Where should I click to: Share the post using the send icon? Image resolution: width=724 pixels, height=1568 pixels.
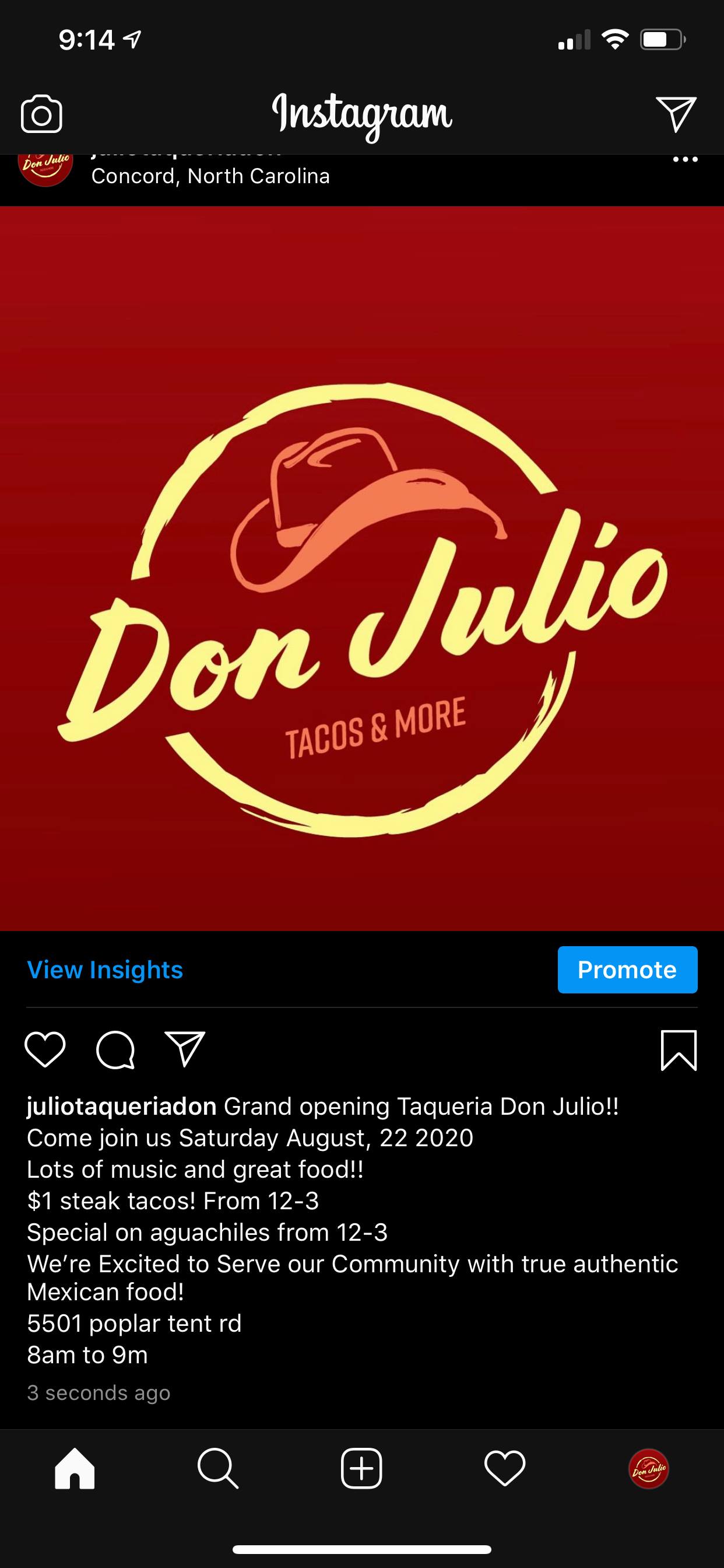tap(185, 1049)
